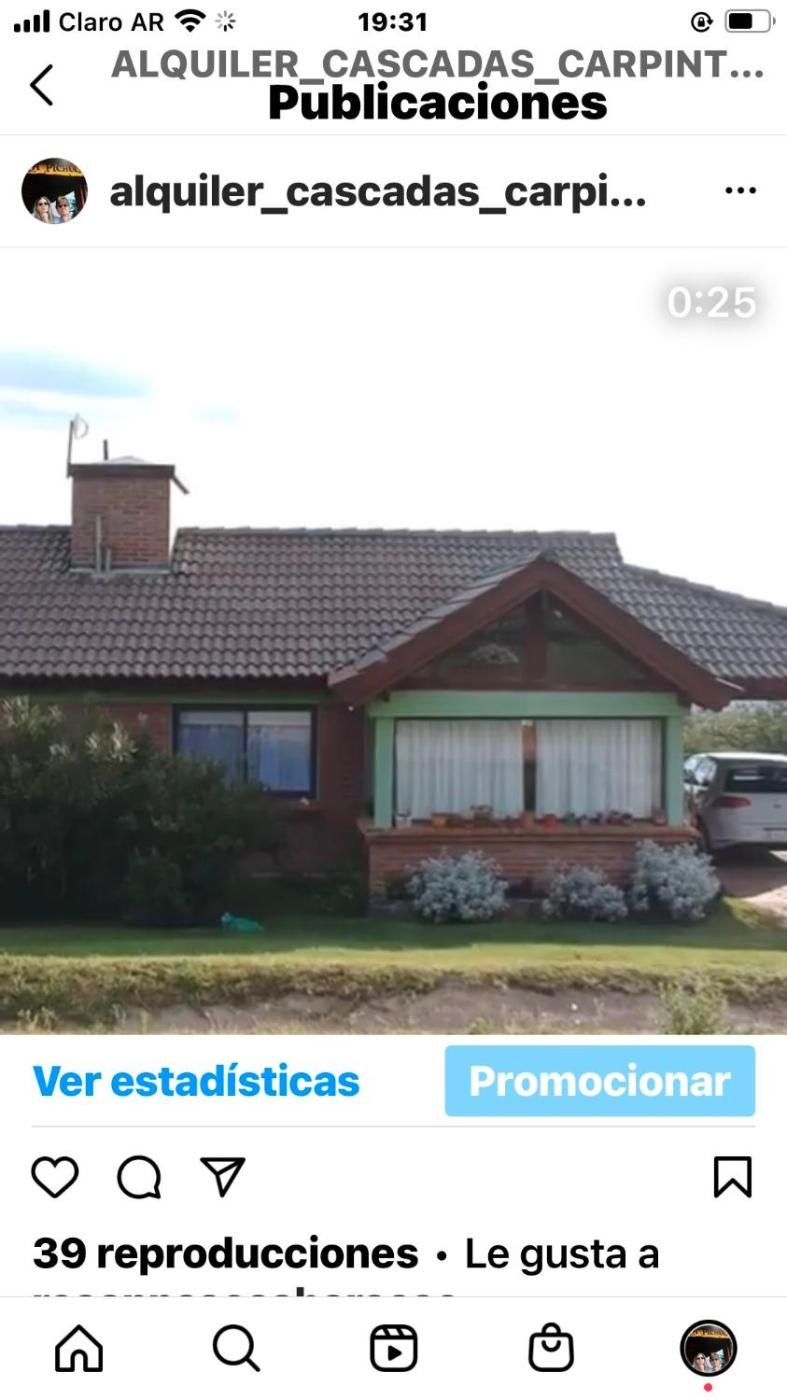The height and width of the screenshot is (1400, 787).
Task: Share the post using the paper plane icon
Action: pyautogui.click(x=222, y=1177)
